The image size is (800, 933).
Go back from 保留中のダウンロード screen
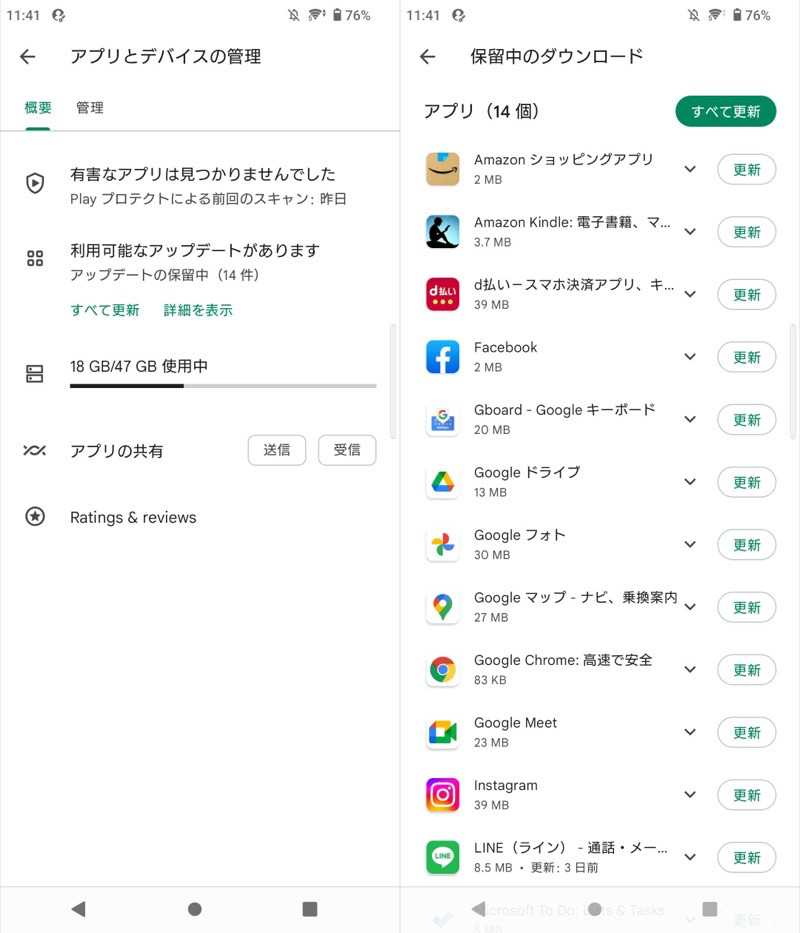click(428, 57)
